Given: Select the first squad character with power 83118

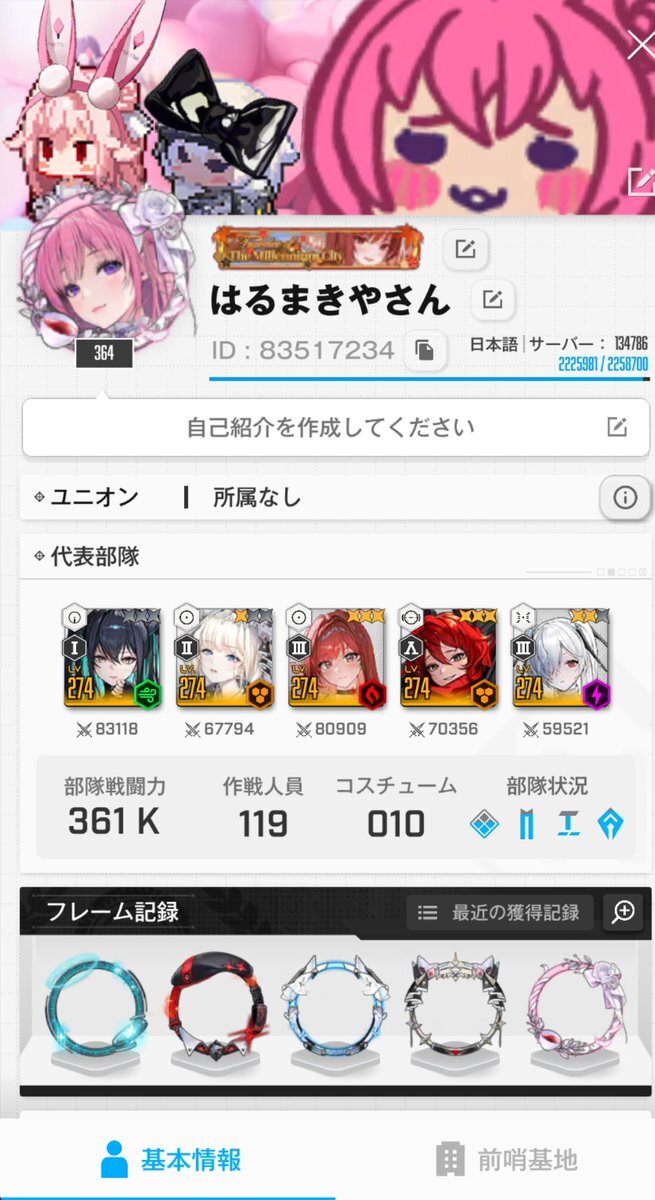Looking at the screenshot, I should 98,657.
